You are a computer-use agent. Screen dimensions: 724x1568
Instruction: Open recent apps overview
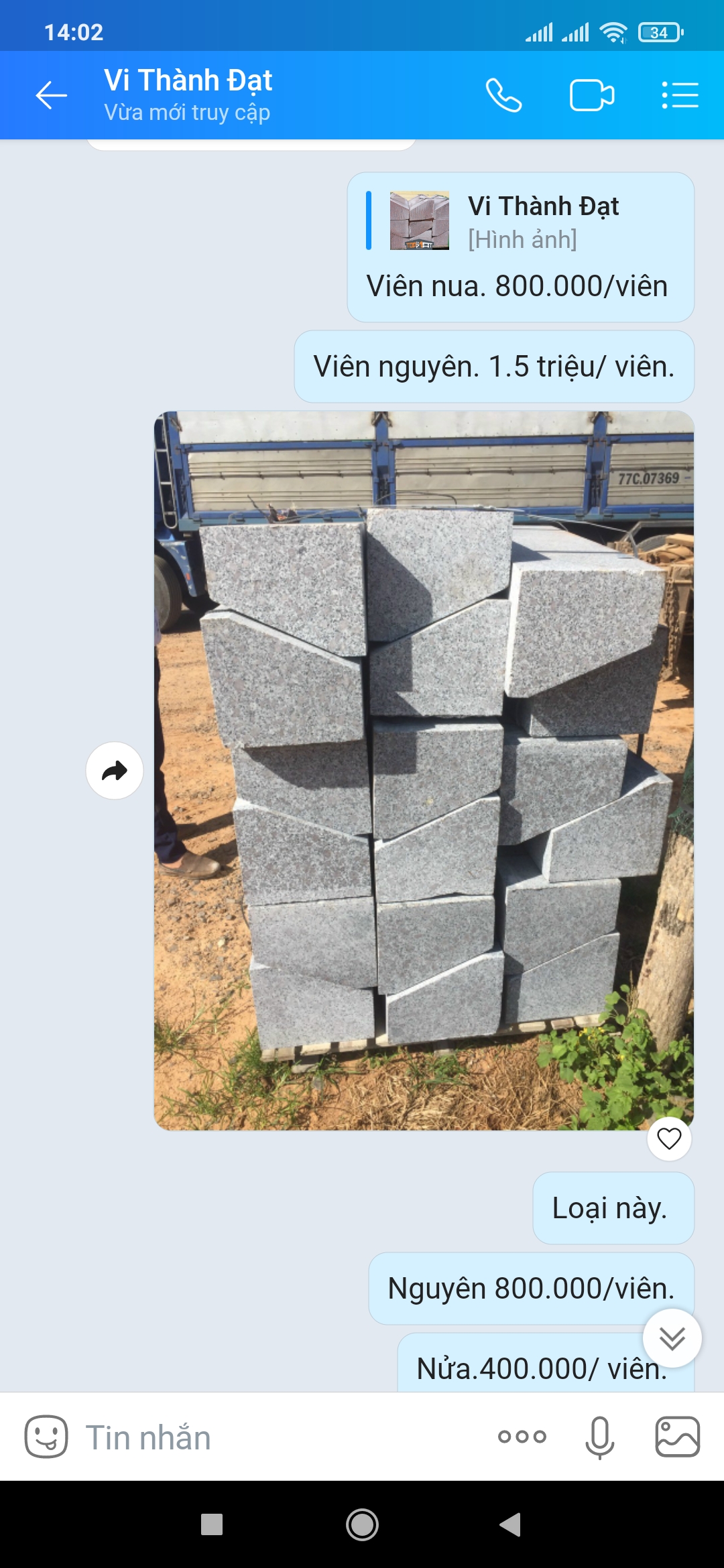(x=212, y=1525)
